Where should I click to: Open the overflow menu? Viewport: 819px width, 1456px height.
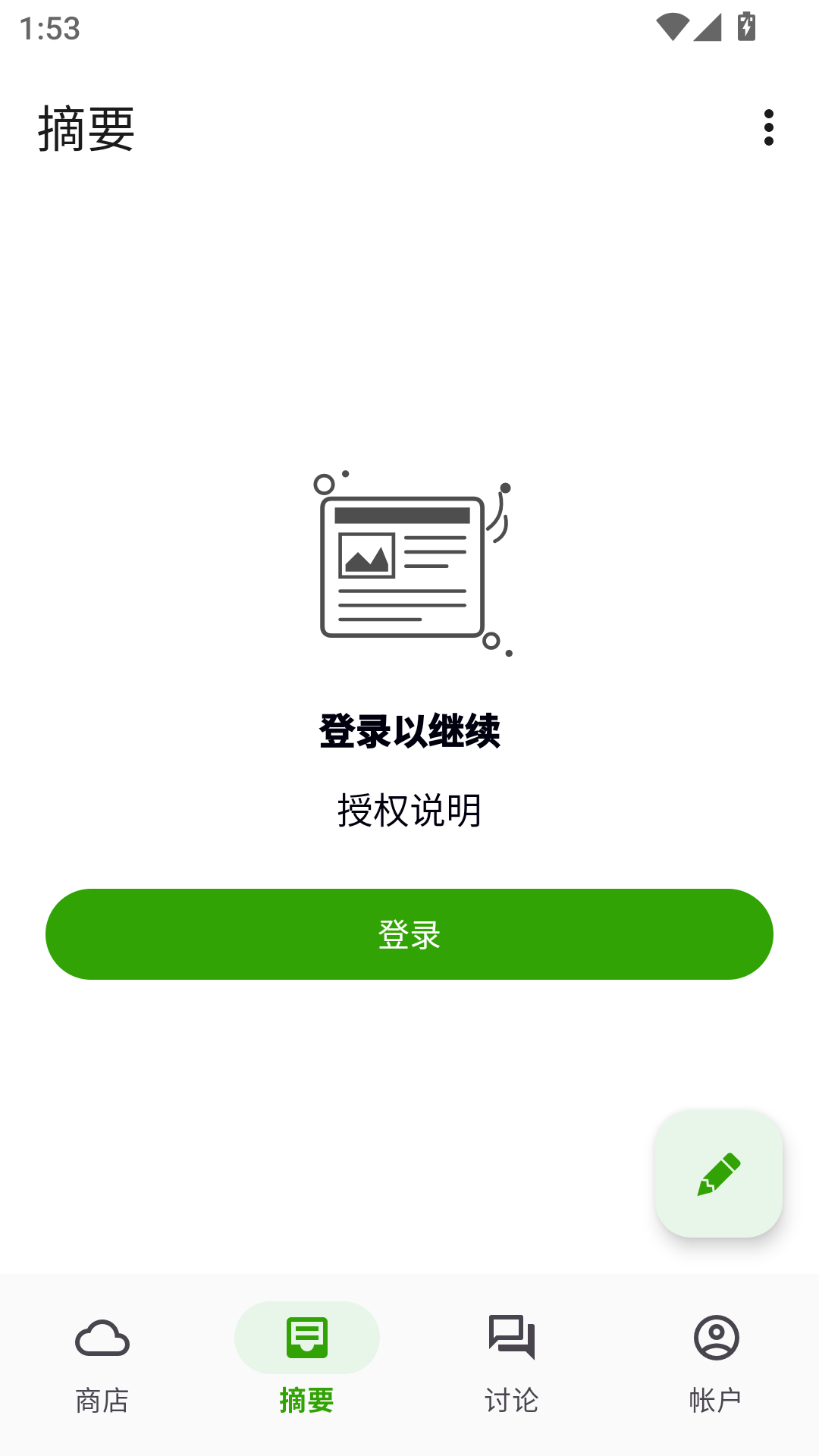tap(769, 127)
